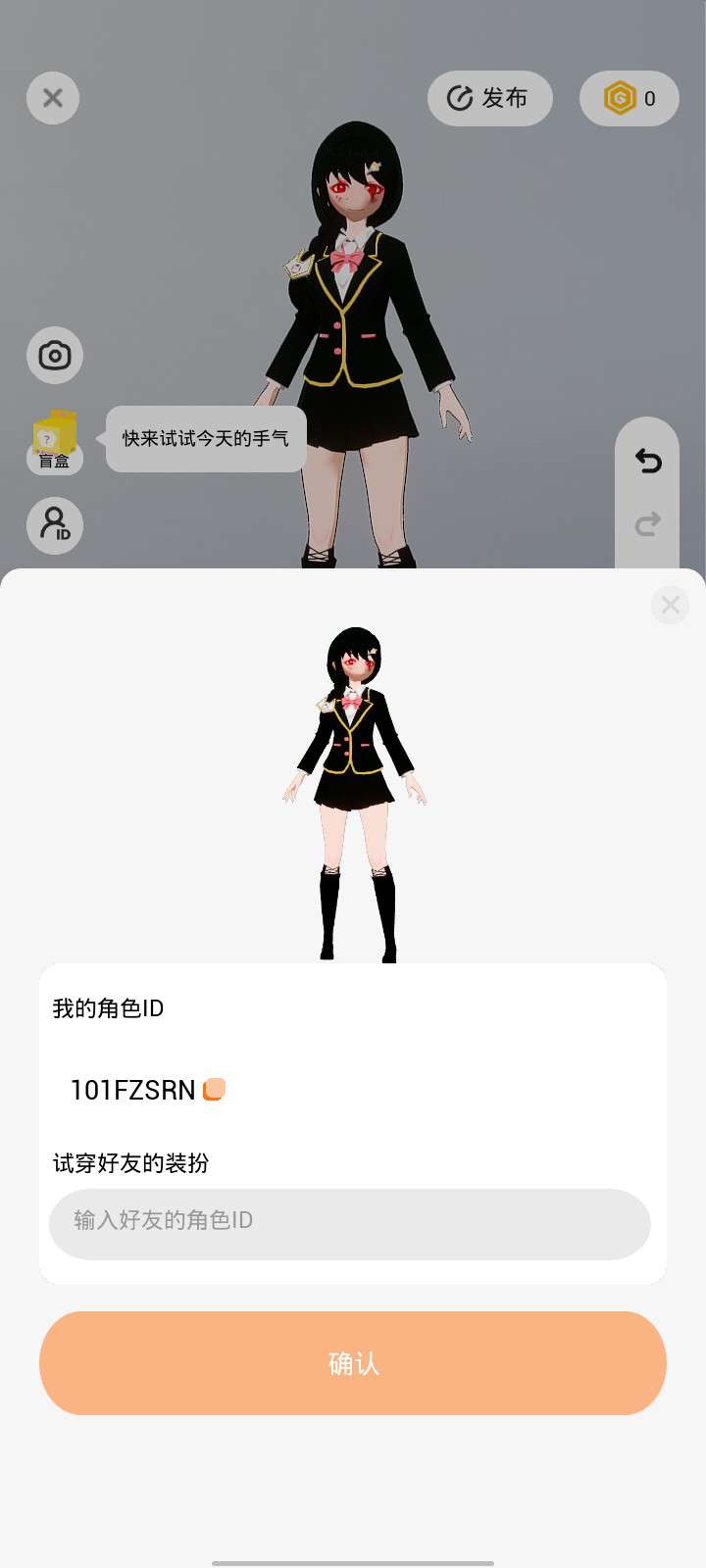Redo the change
This screenshot has height=1568, width=706.
coord(647,524)
